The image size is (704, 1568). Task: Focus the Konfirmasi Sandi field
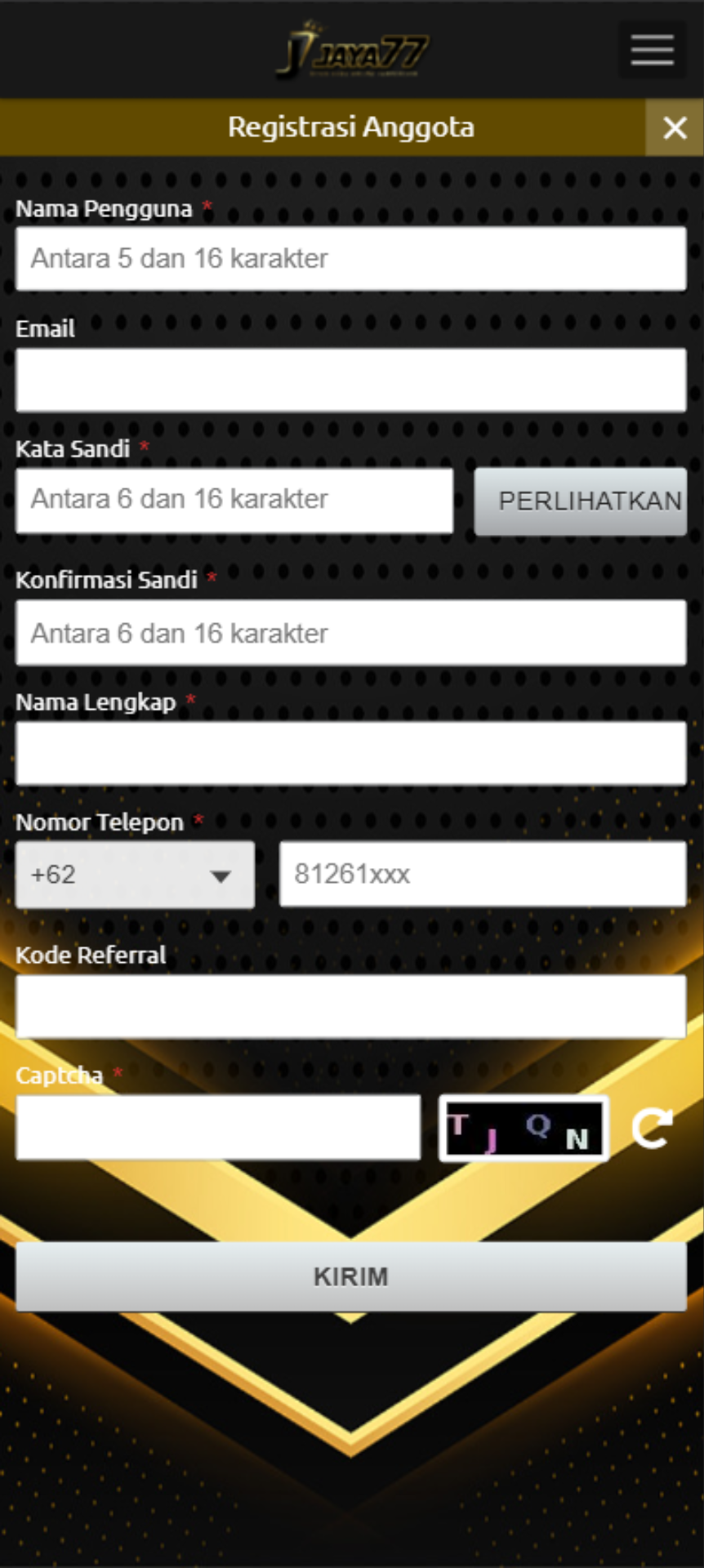tap(350, 633)
